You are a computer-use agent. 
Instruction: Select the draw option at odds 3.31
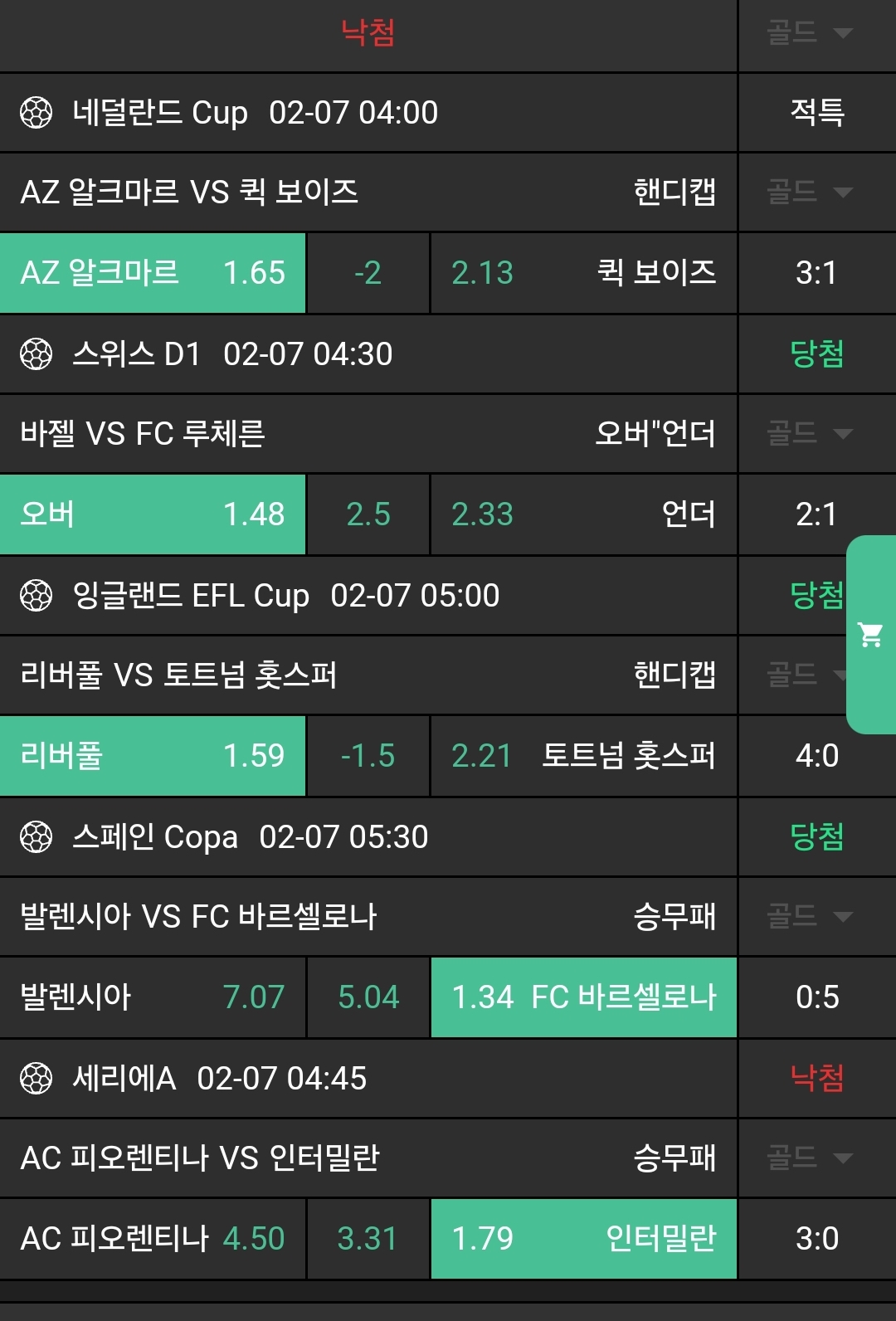(x=368, y=1239)
